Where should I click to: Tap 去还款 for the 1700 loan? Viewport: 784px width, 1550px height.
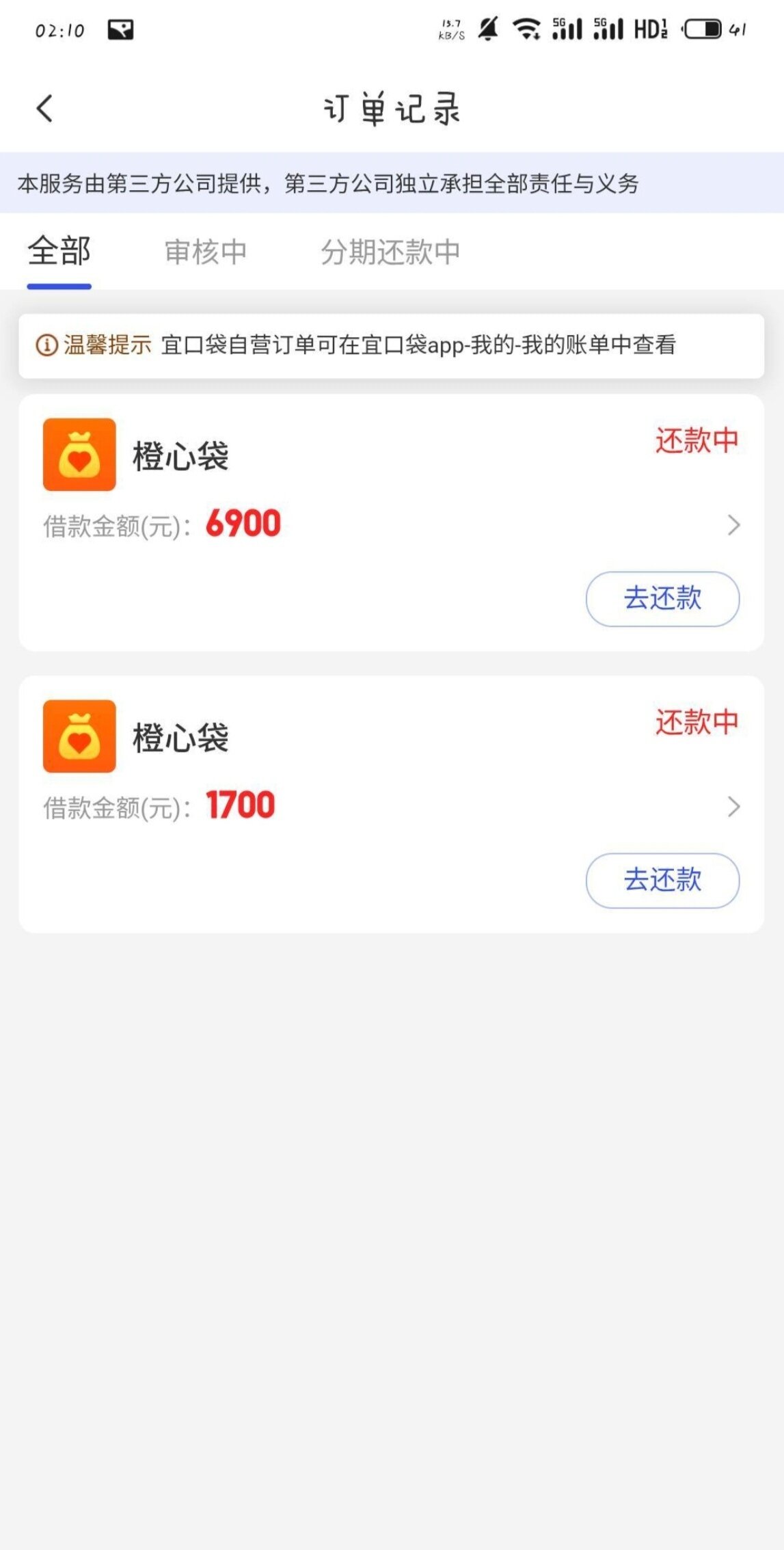click(662, 881)
